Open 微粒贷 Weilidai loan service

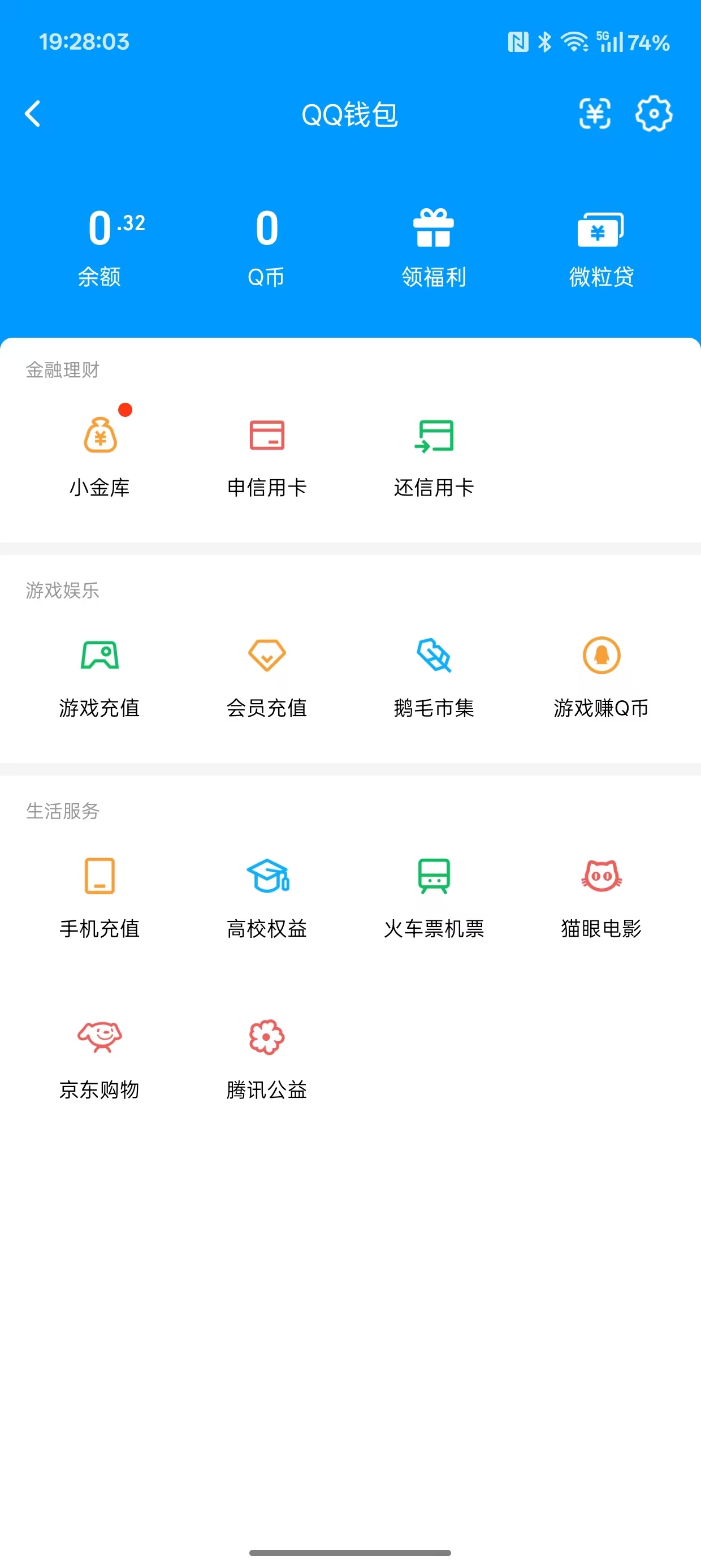click(601, 243)
